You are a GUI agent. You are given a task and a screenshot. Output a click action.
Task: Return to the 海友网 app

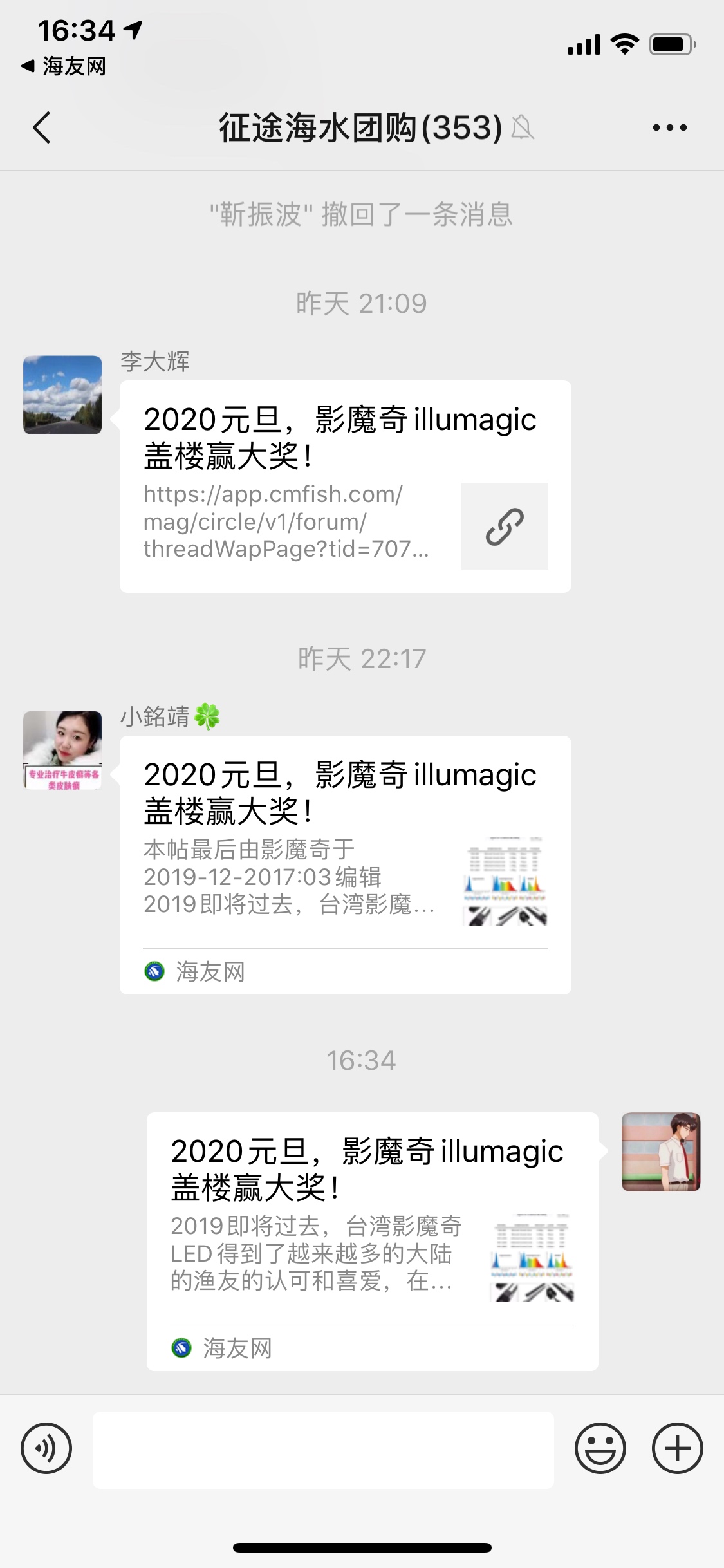pyautogui.click(x=63, y=66)
